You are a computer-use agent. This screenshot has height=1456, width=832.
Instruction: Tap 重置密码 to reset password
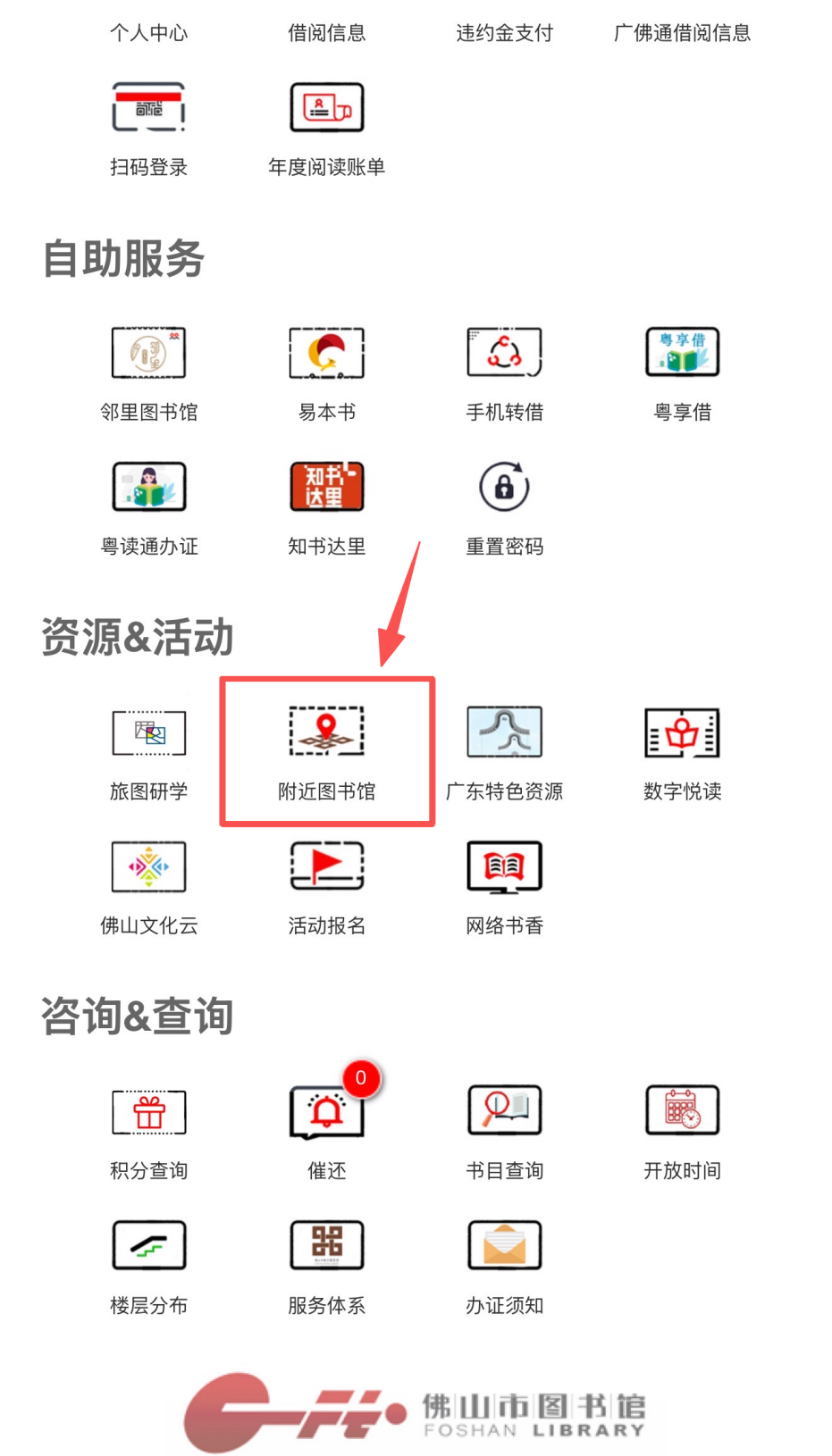click(504, 488)
